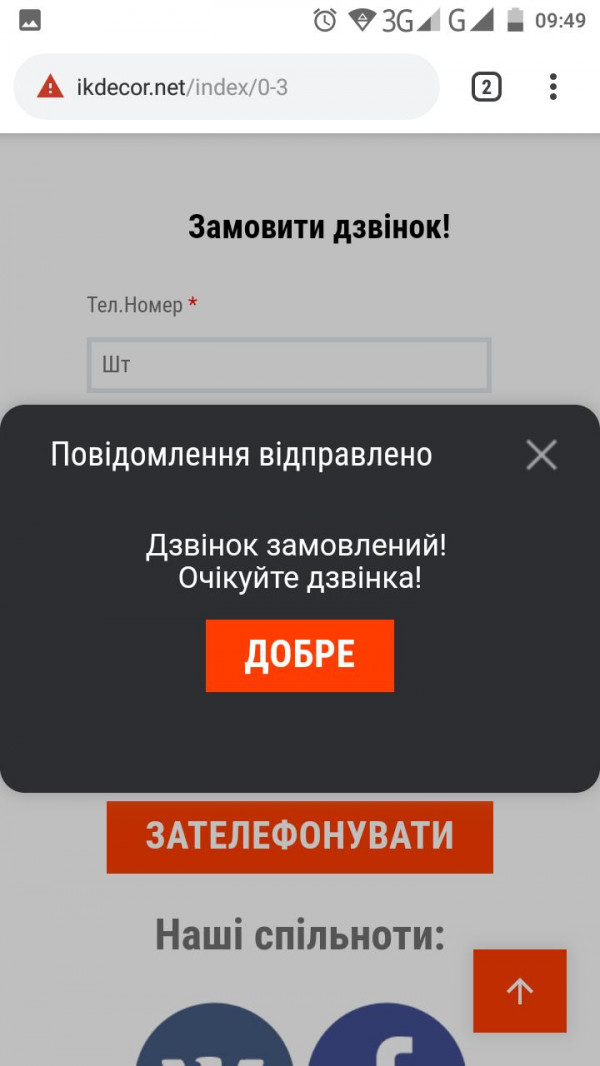Tap the ЗАТЕЛЕФОНУВАТИ button

[x=299, y=837]
